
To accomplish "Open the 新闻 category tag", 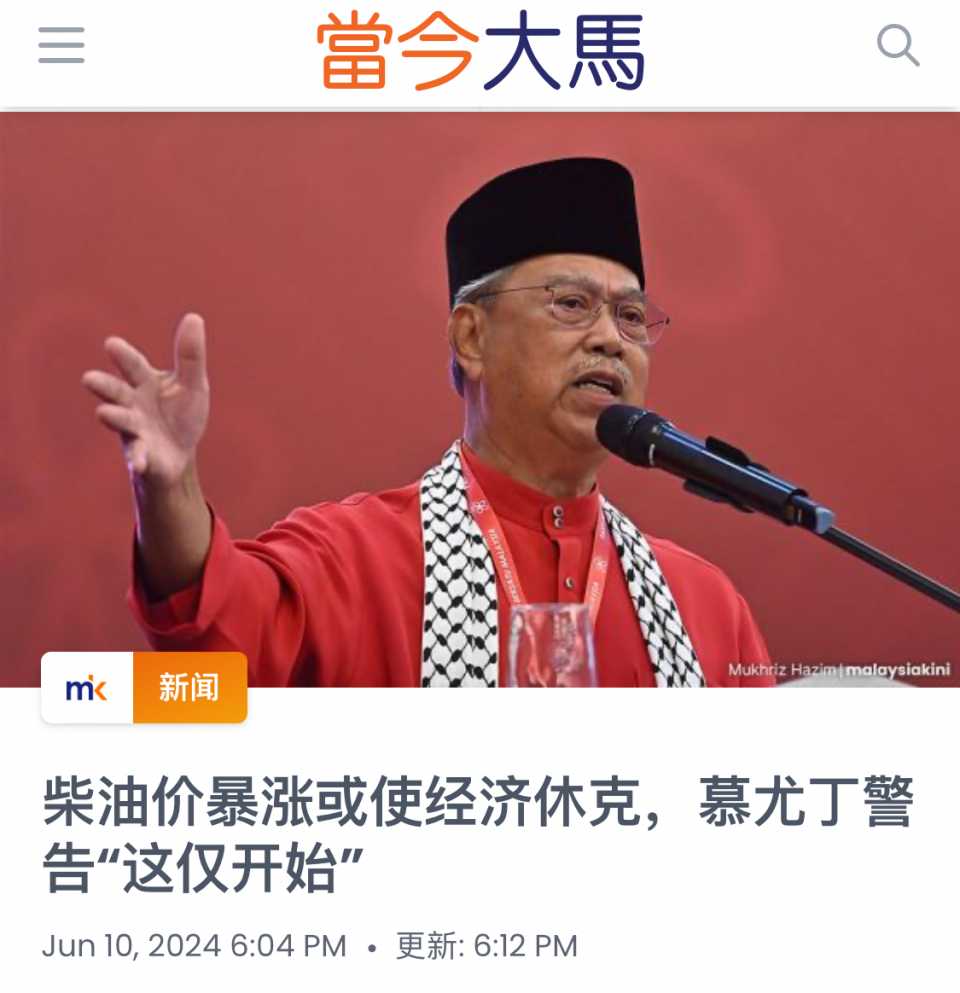I will click(189, 688).
